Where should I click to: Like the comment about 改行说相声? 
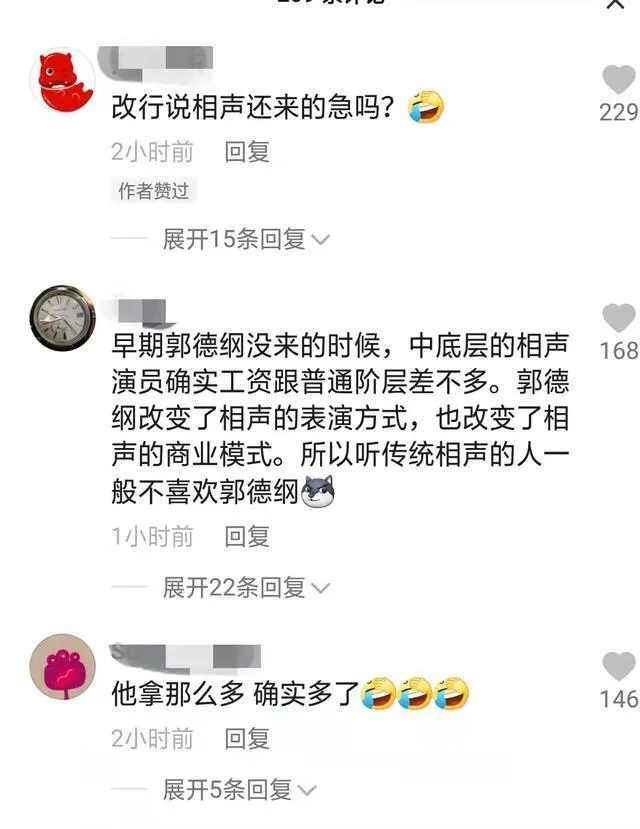tap(619, 80)
